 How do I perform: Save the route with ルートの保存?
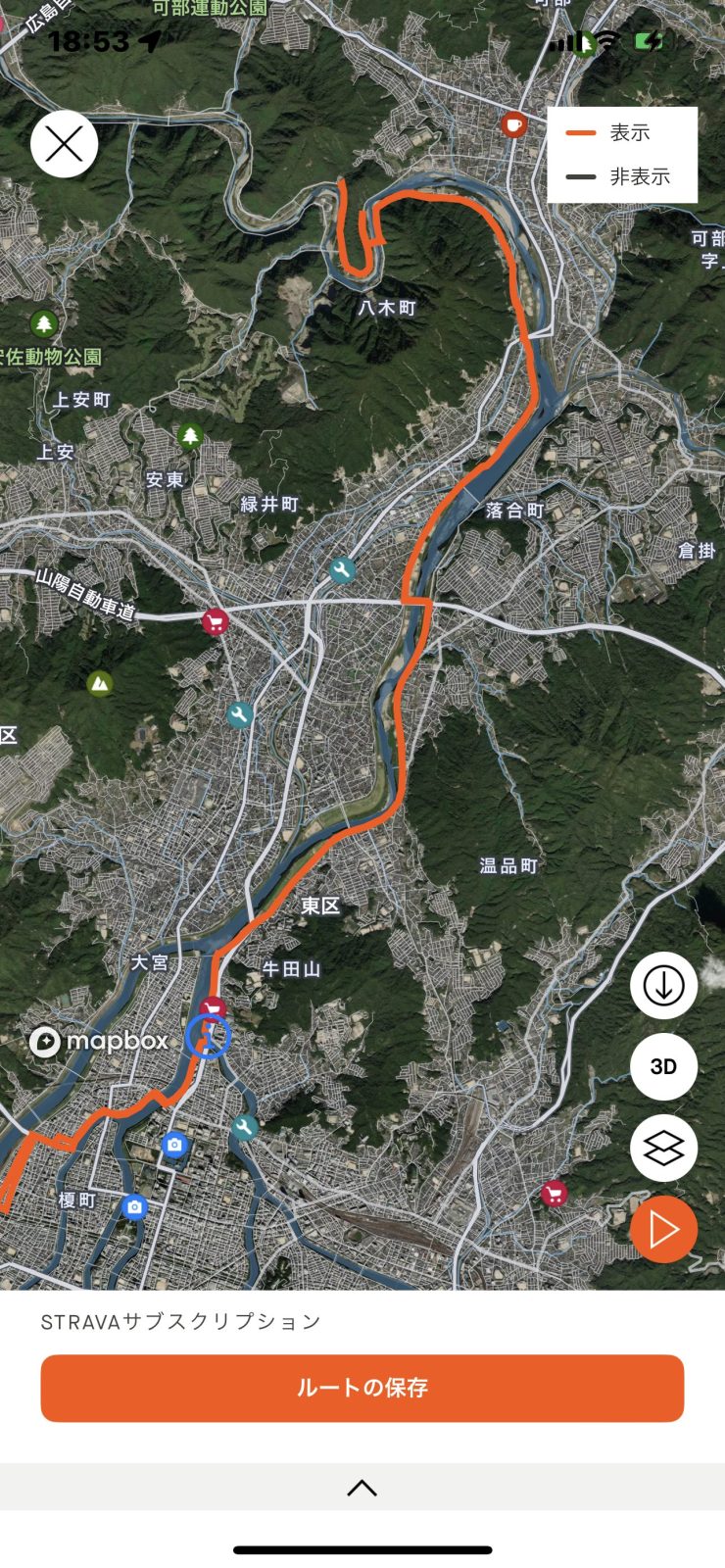(362, 1388)
